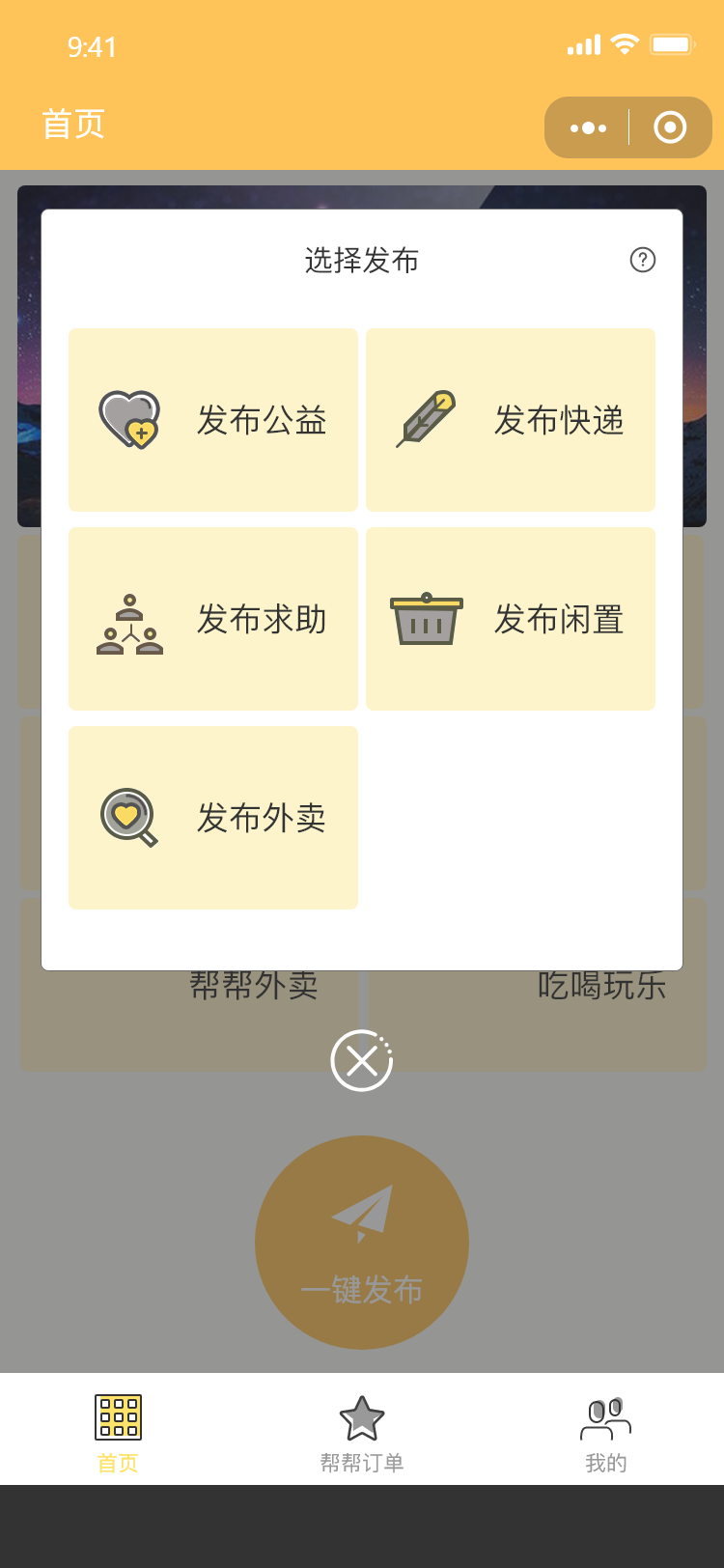Viewport: 724px width, 1568px height.
Task: Dismiss the 选择发布 dialog
Action: click(x=362, y=1061)
